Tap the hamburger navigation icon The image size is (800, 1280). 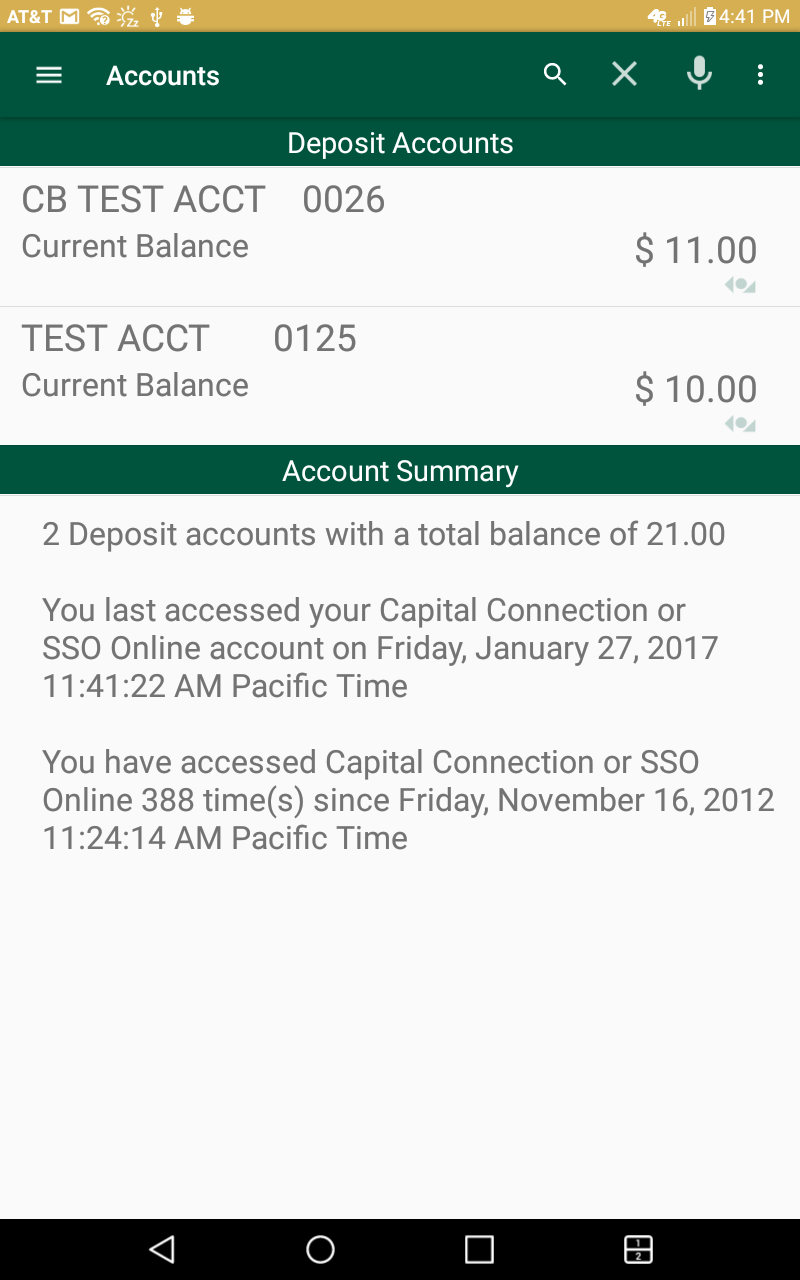point(48,74)
